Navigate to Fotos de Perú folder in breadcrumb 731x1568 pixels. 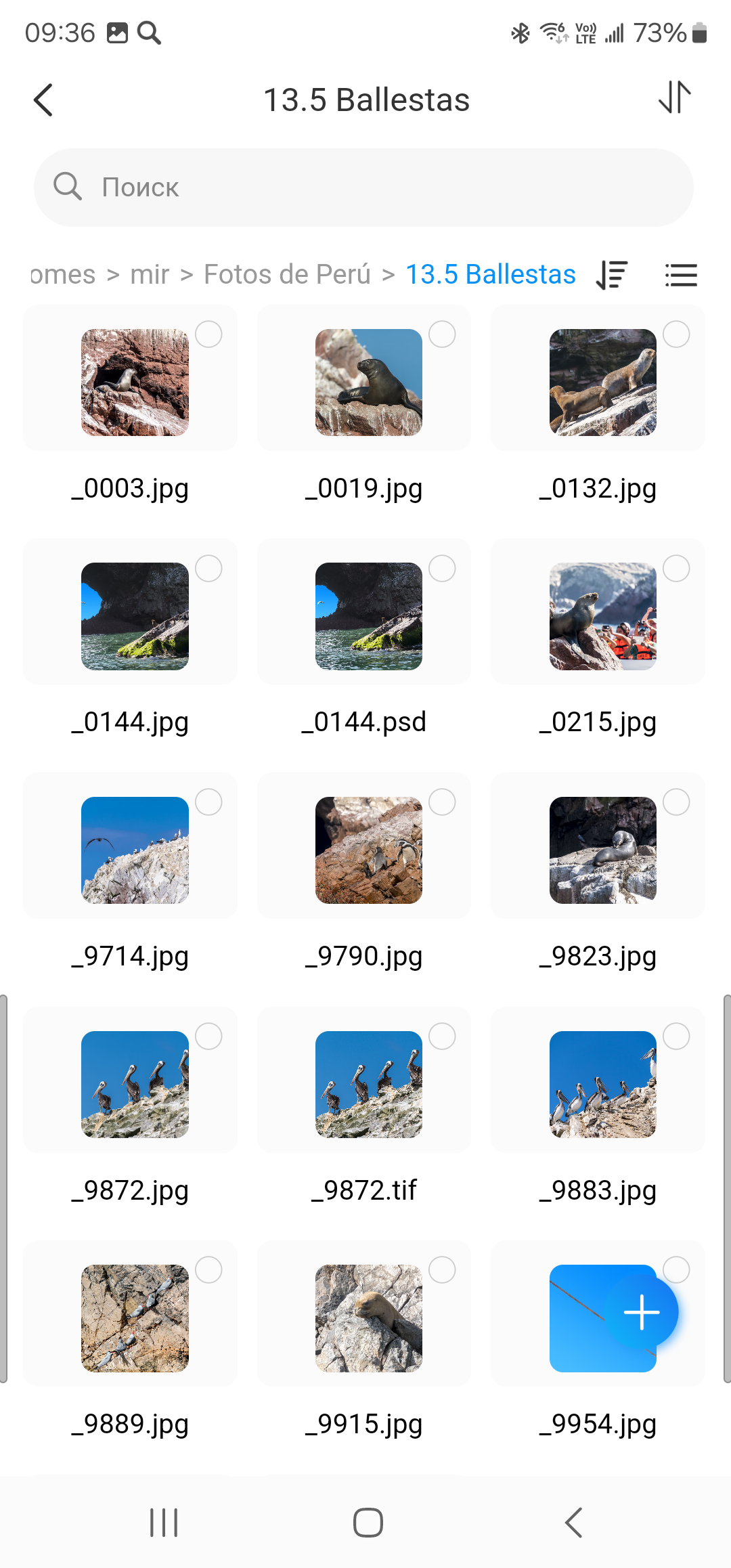287,275
